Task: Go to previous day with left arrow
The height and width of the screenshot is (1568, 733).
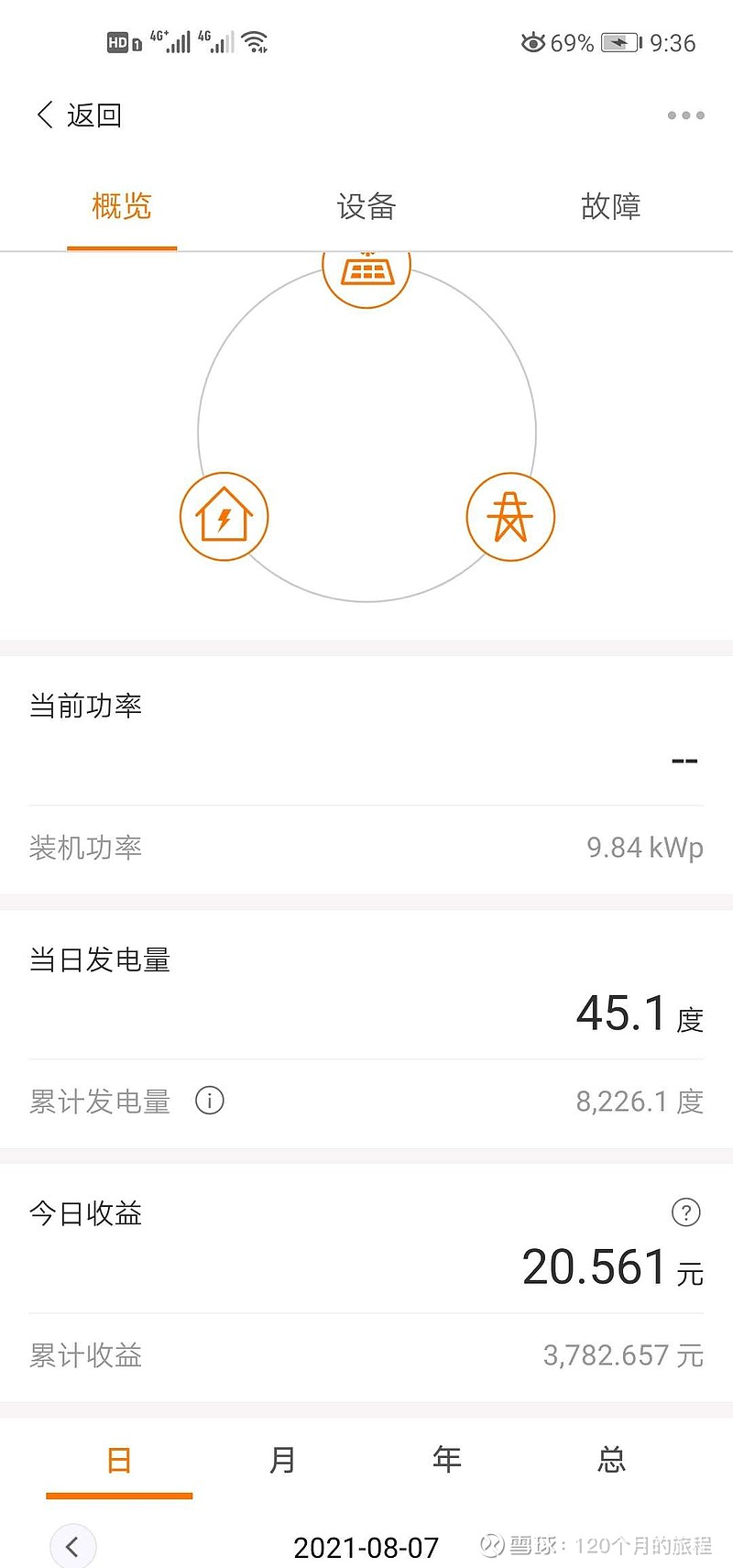Action: (73, 1547)
